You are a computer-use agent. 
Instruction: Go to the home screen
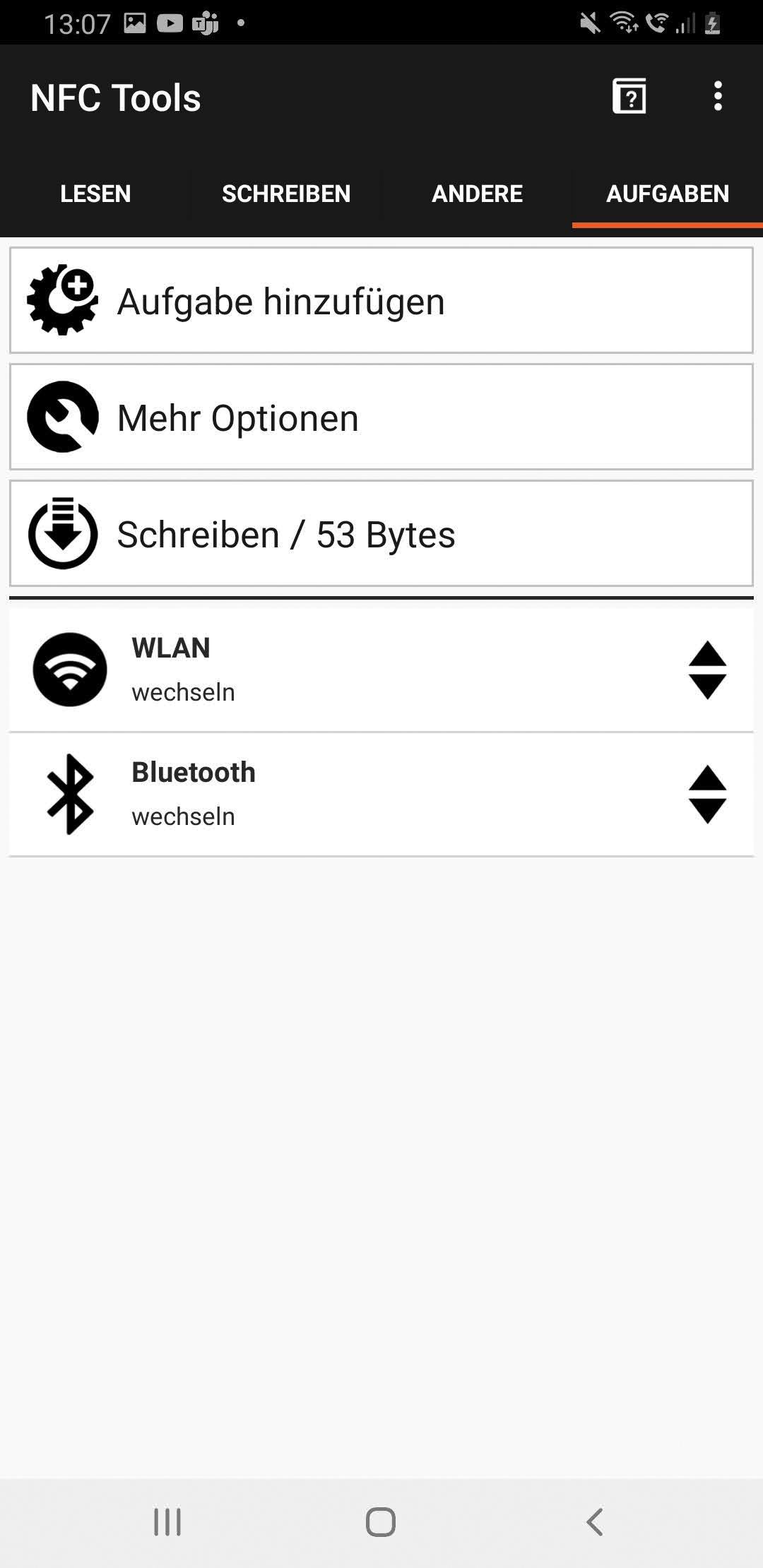tap(381, 1521)
